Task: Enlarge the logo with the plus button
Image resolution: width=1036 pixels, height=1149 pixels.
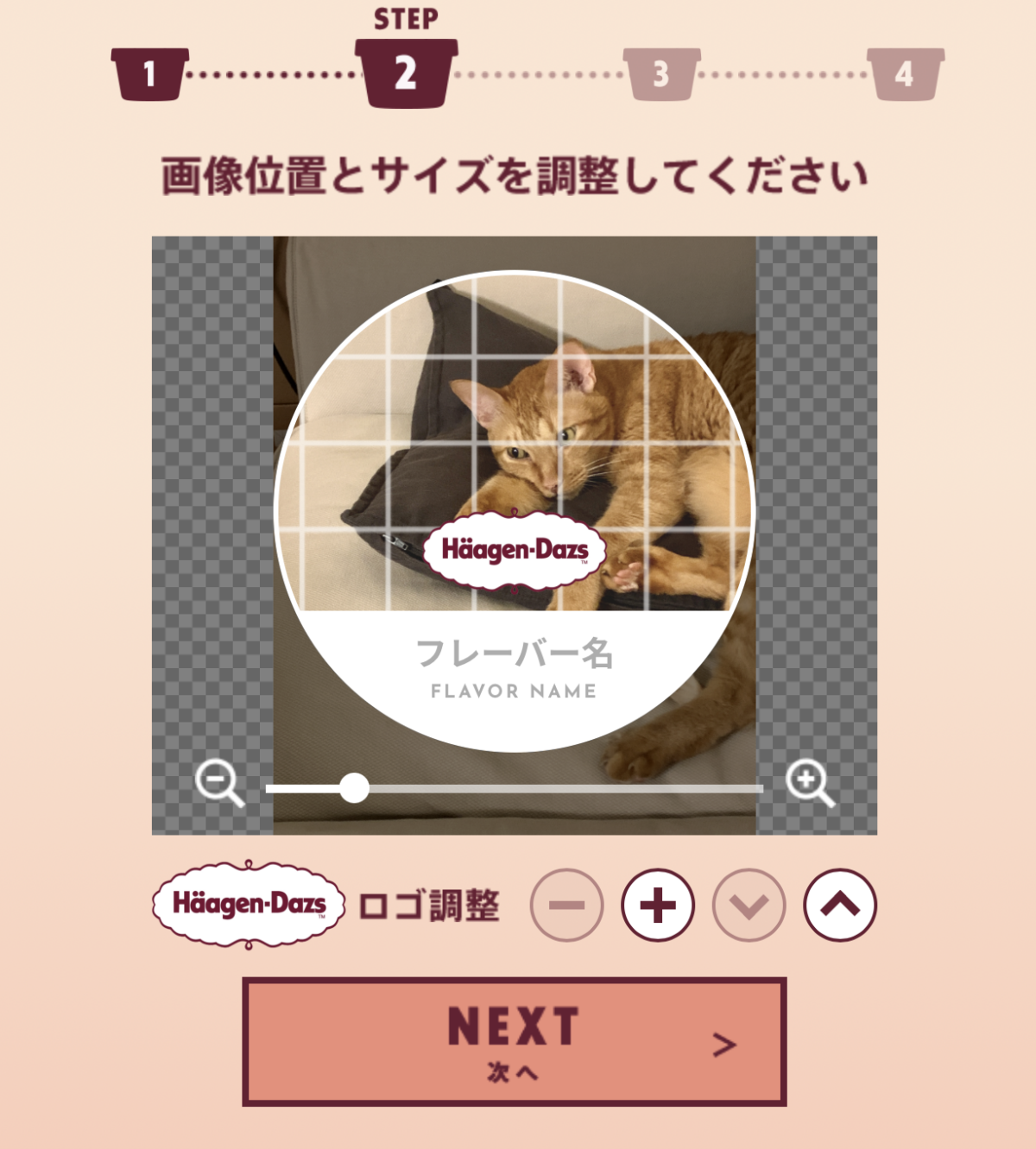Action: tap(658, 905)
